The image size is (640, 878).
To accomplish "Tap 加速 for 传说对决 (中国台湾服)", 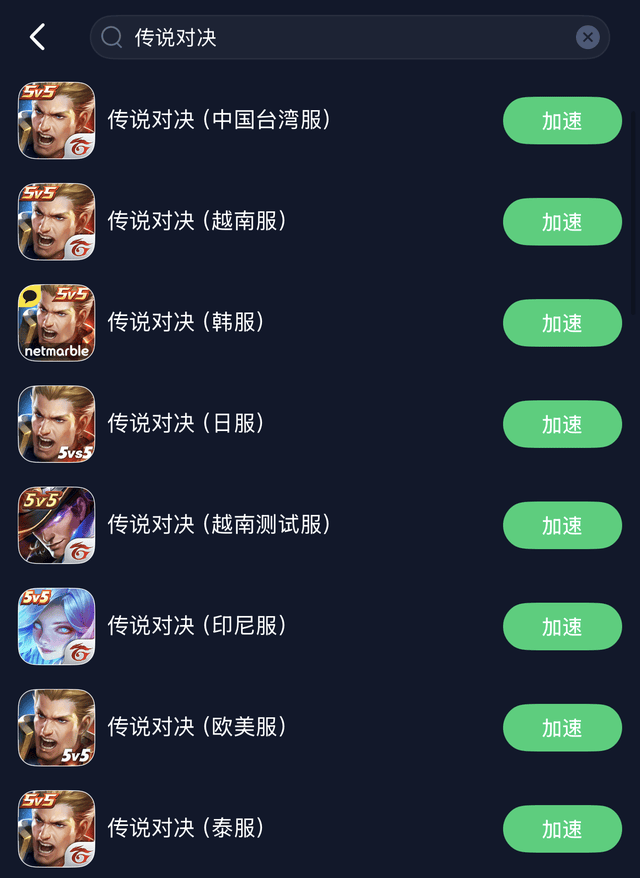I will pos(561,121).
